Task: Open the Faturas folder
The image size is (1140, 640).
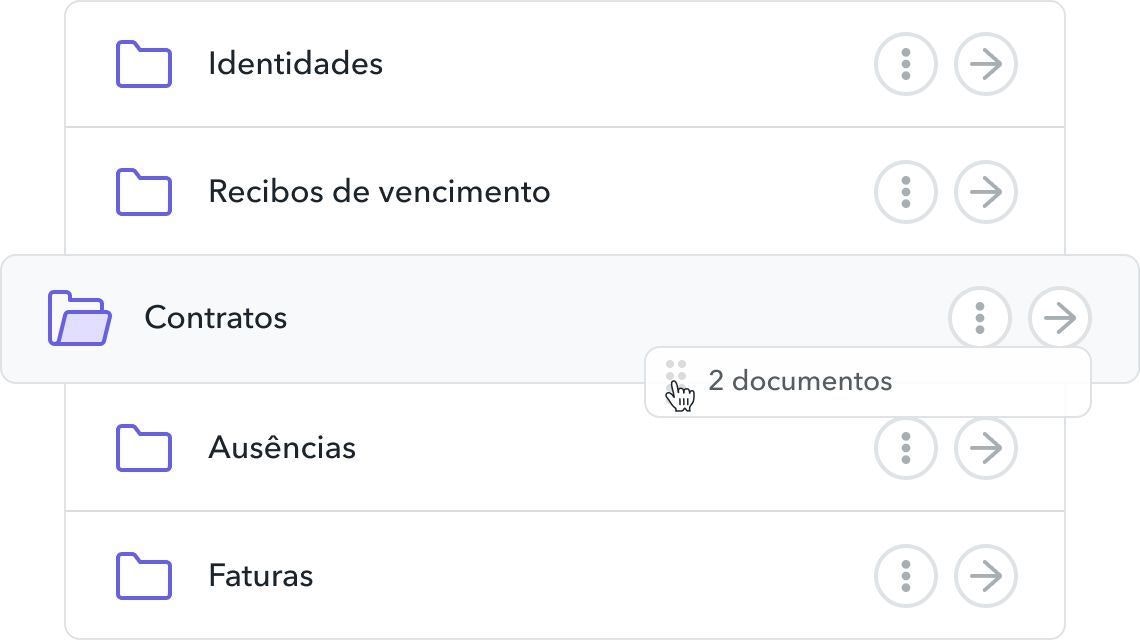Action: coord(260,576)
